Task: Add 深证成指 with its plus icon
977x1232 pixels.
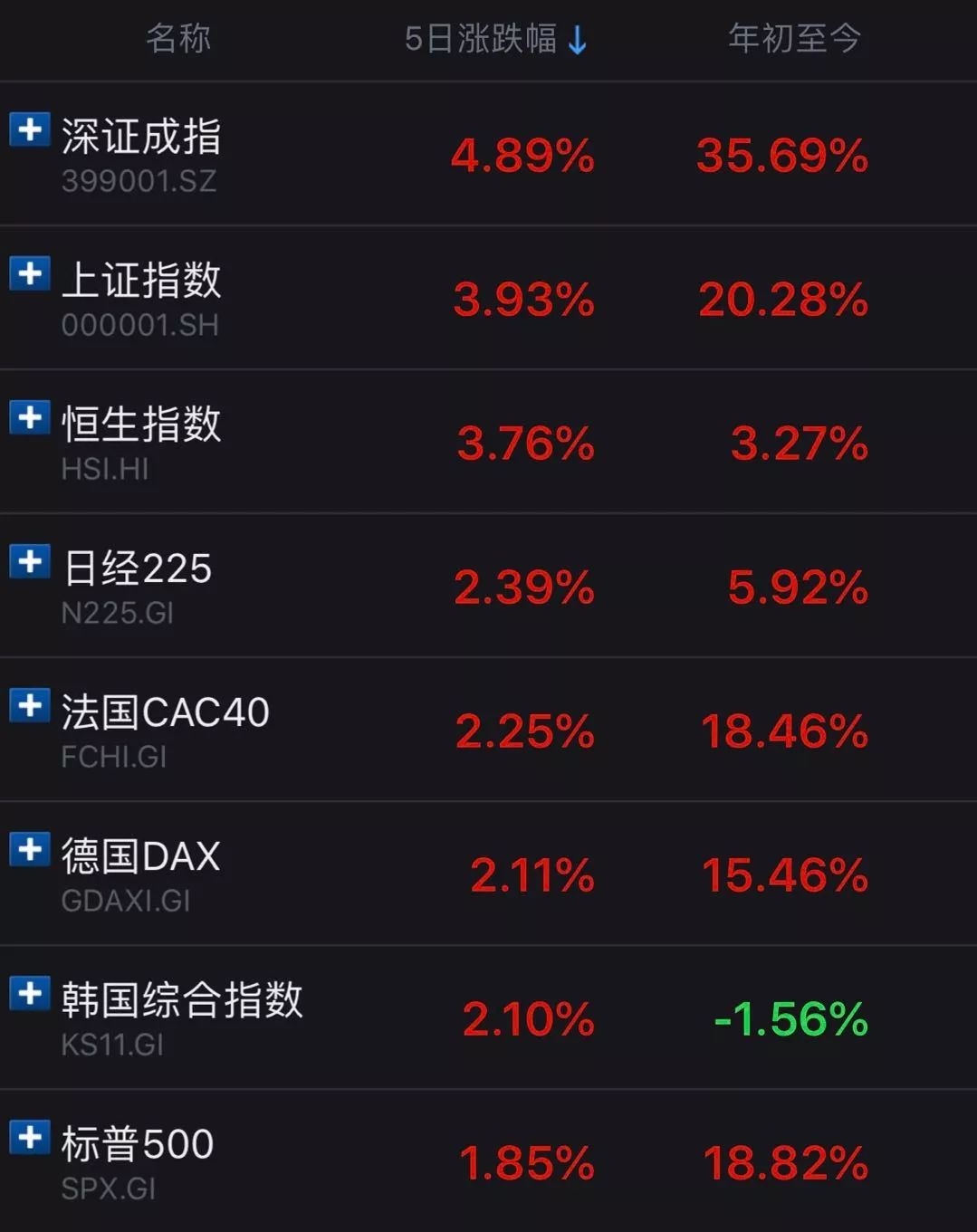Action: click(30, 129)
